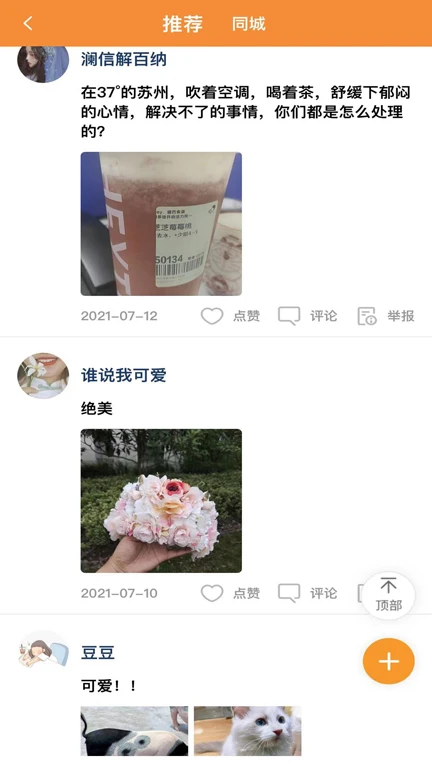Image resolution: width=432 pixels, height=768 pixels.
Task: Open 谁说我可爱's profile avatar
Action: point(43,376)
